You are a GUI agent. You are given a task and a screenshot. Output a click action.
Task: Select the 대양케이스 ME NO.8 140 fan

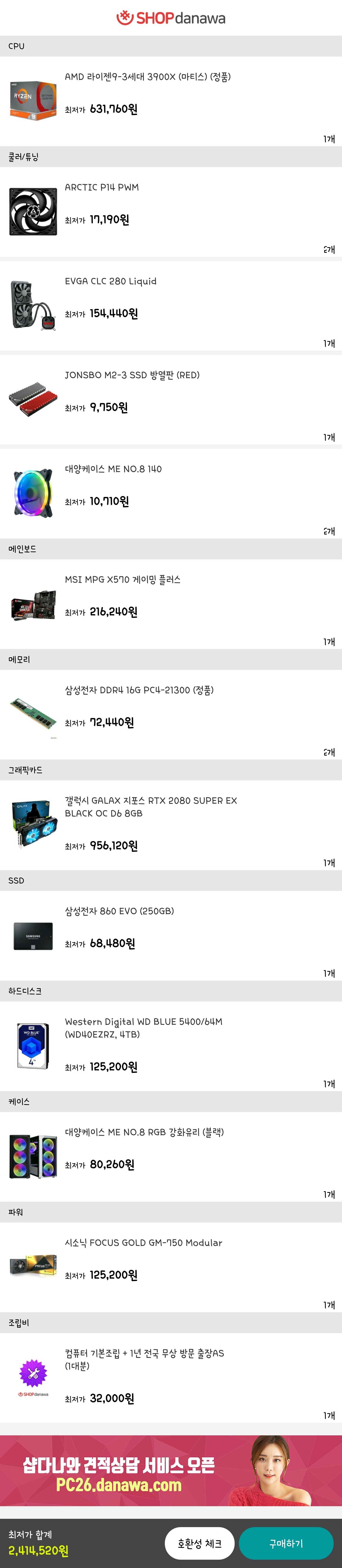113,469
